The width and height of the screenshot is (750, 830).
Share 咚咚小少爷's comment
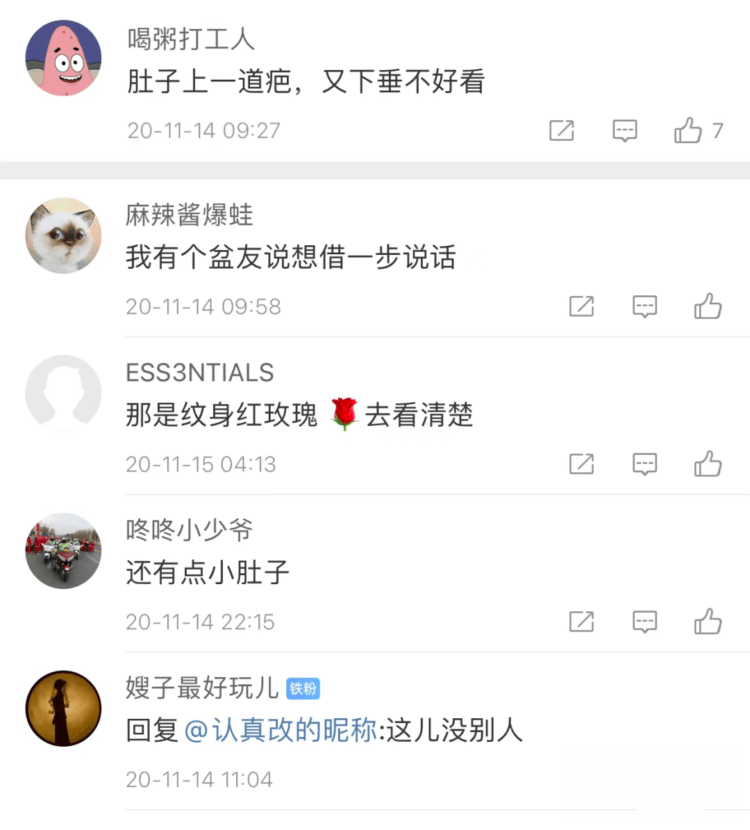pyautogui.click(x=581, y=621)
